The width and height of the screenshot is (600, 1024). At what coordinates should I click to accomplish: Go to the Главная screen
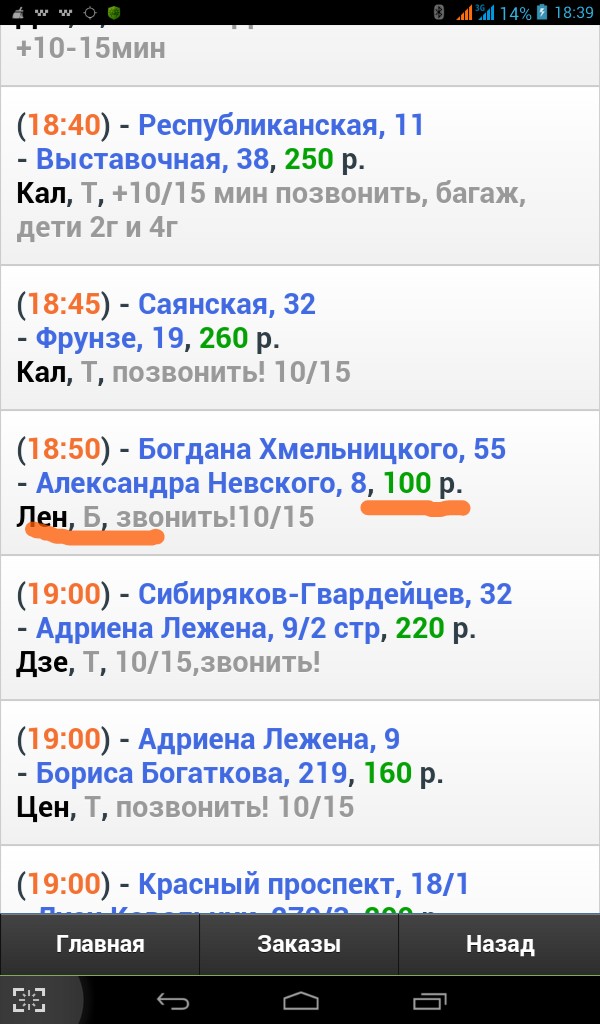(100, 944)
